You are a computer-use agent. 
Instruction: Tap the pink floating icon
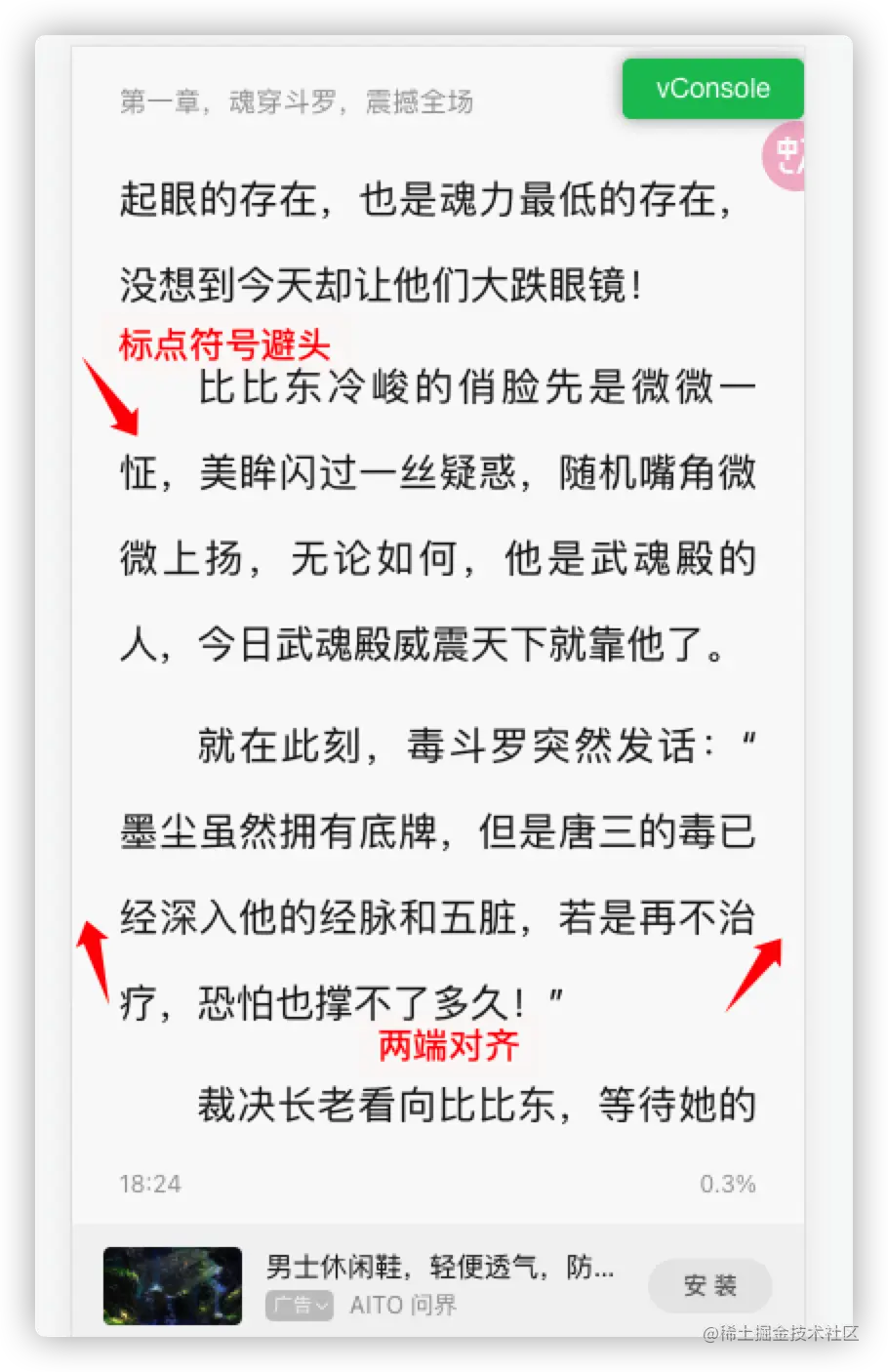[x=787, y=156]
